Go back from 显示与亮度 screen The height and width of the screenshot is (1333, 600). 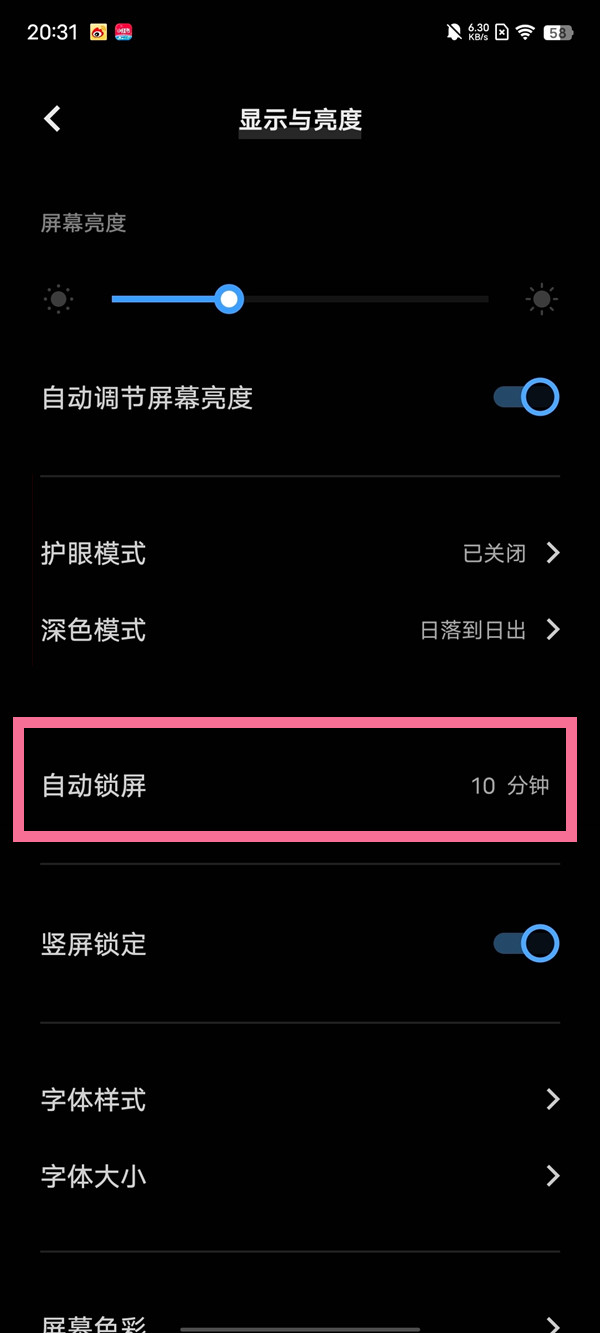click(x=53, y=119)
